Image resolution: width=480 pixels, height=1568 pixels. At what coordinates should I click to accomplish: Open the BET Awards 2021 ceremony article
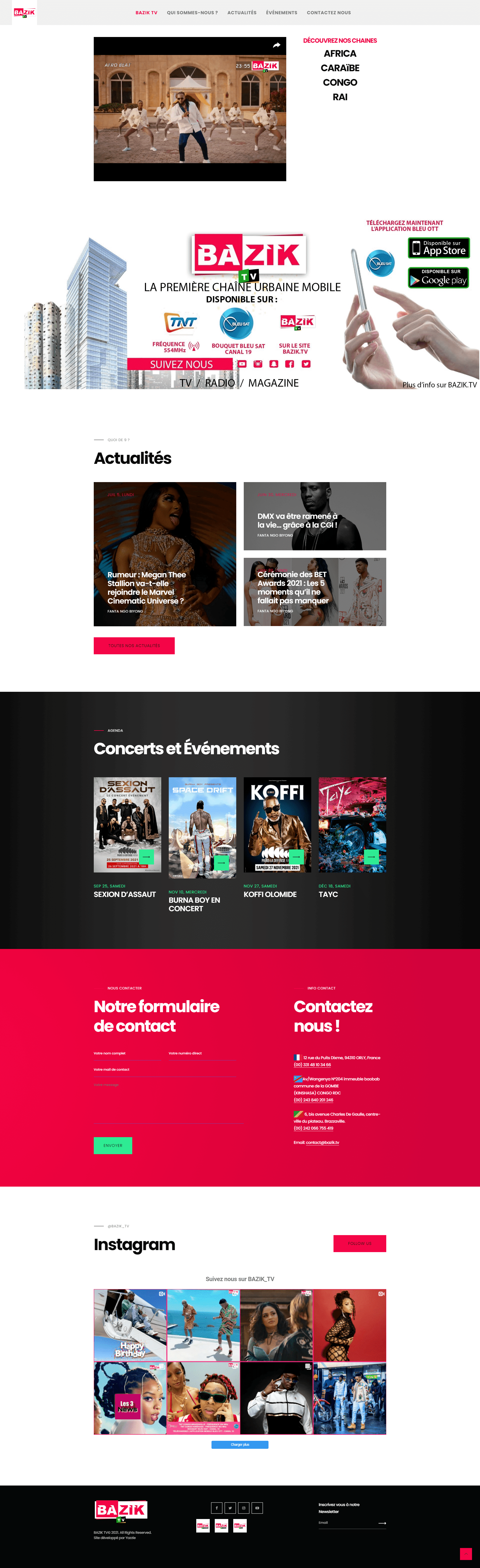292,587
